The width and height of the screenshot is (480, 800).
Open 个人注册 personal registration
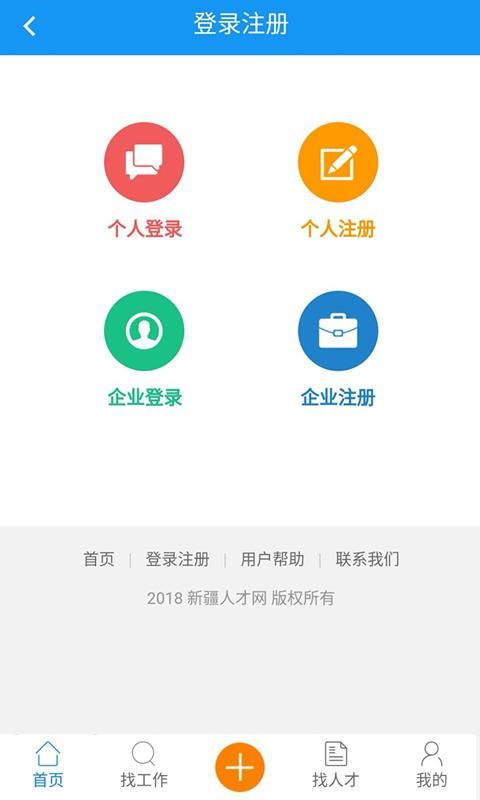[x=338, y=180]
